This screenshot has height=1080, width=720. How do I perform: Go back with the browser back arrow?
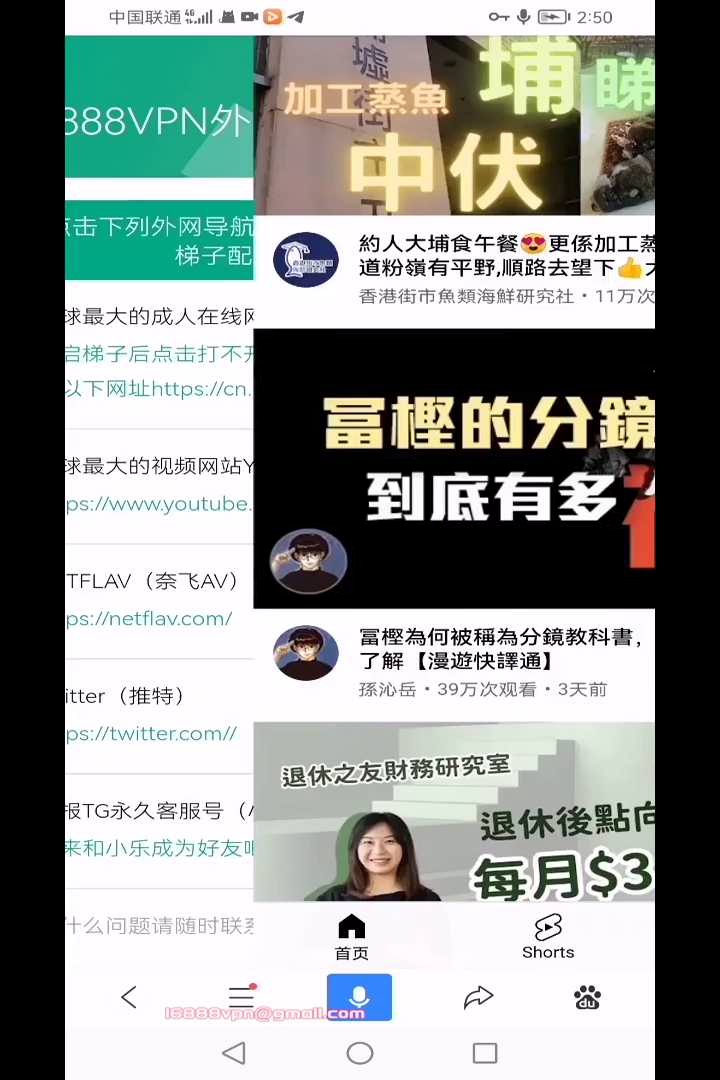point(129,997)
